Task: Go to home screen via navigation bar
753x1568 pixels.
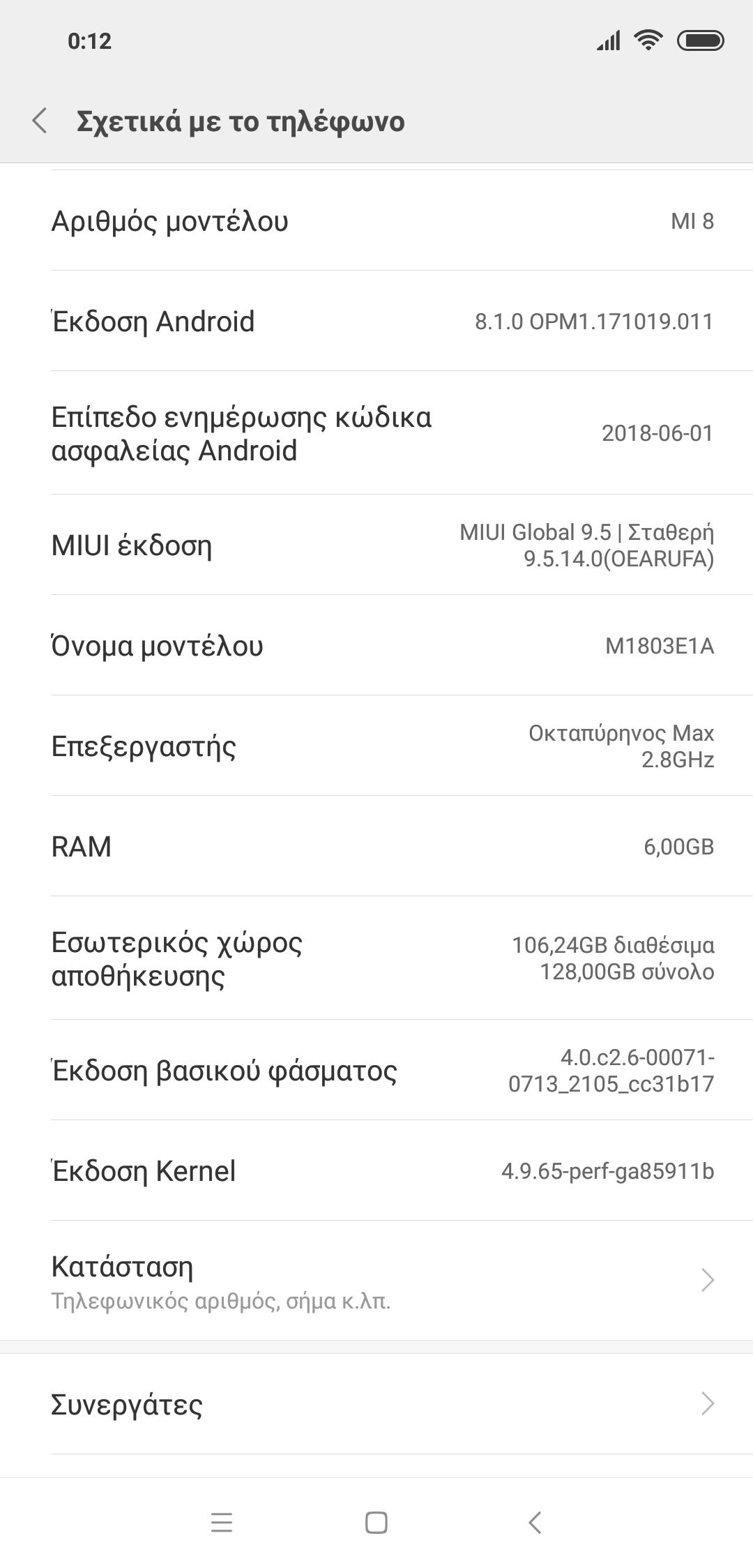Action: click(x=376, y=1522)
